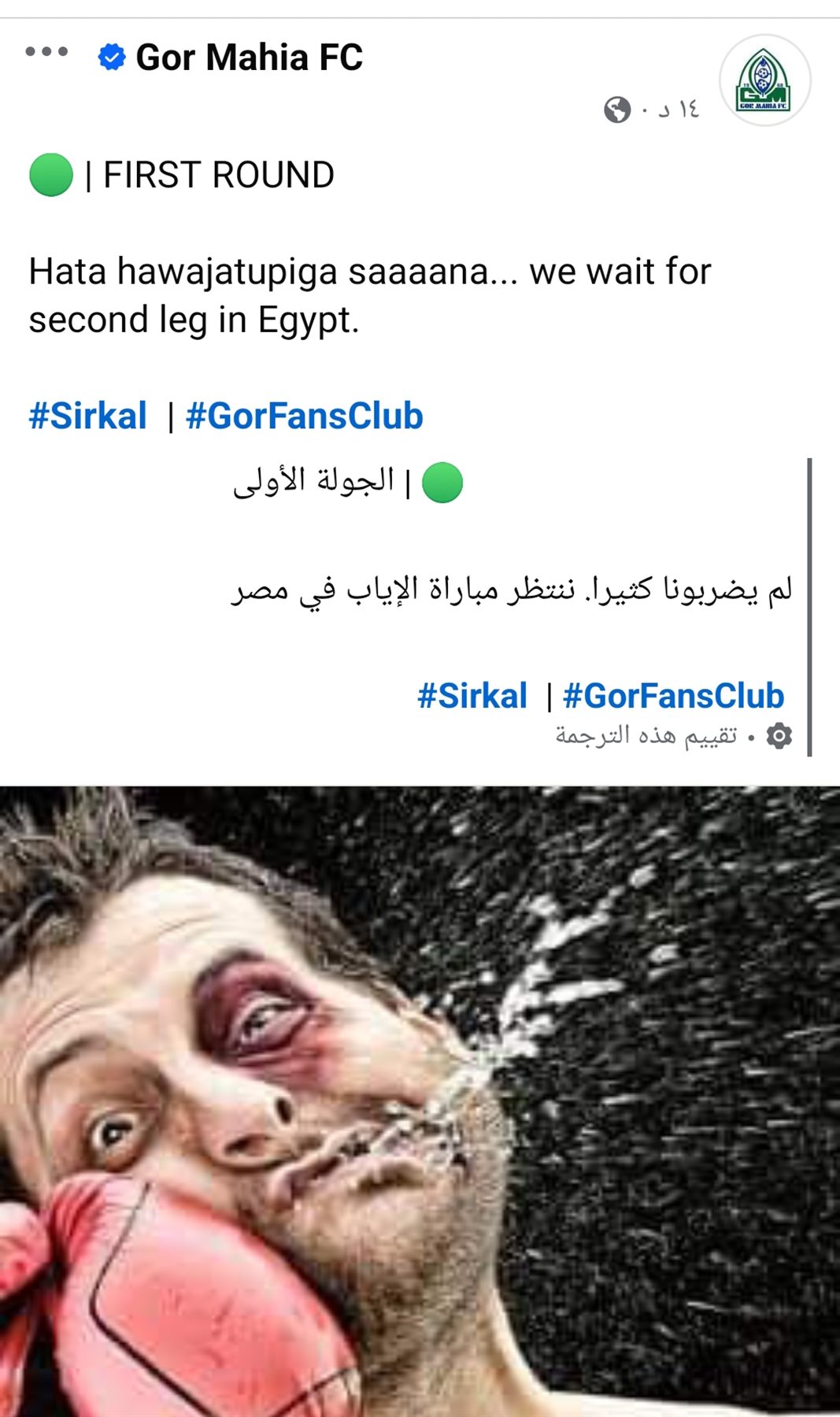The image size is (840, 1417).
Task: Open #Sirkal hashtag in translated text
Action: pyautogui.click(x=472, y=696)
